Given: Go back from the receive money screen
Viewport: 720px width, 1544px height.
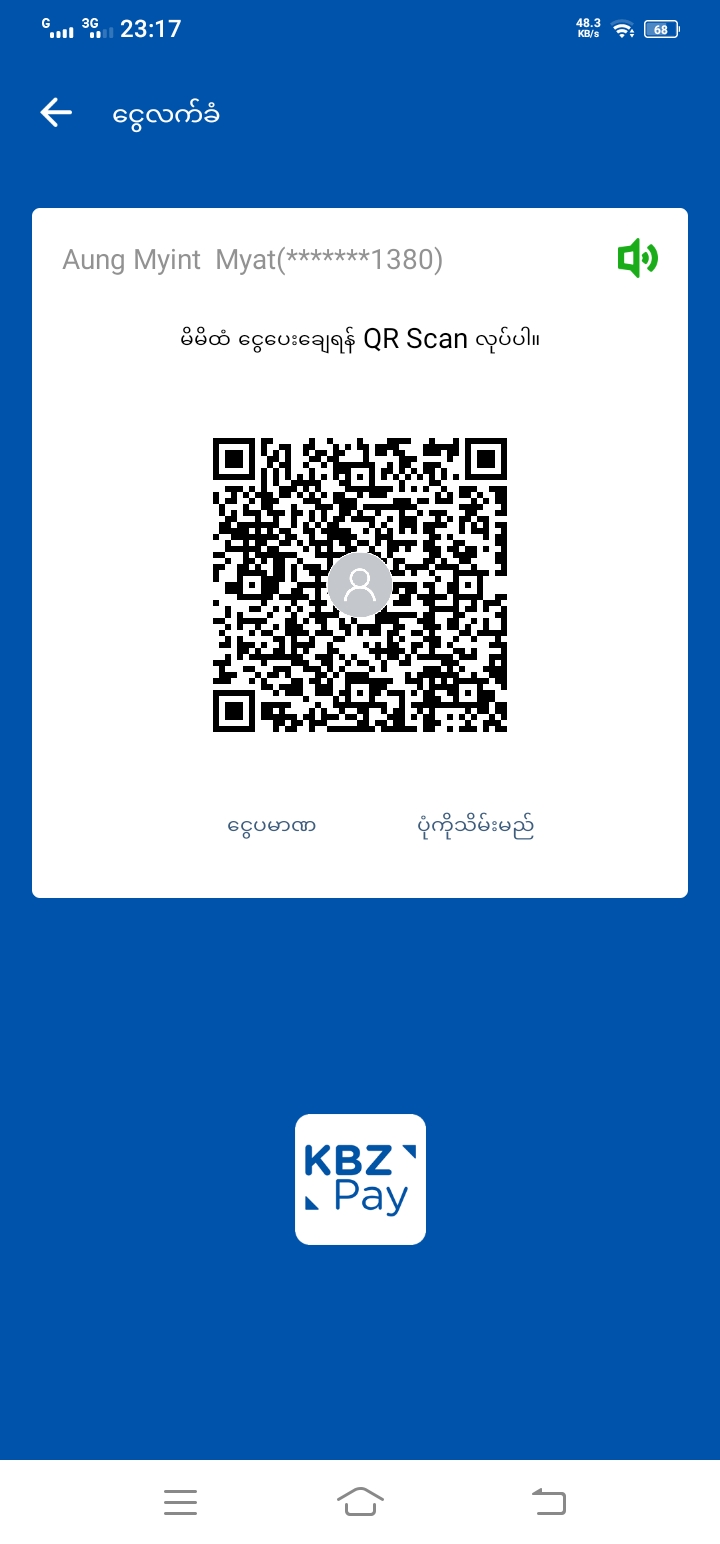Looking at the screenshot, I should (x=57, y=113).
